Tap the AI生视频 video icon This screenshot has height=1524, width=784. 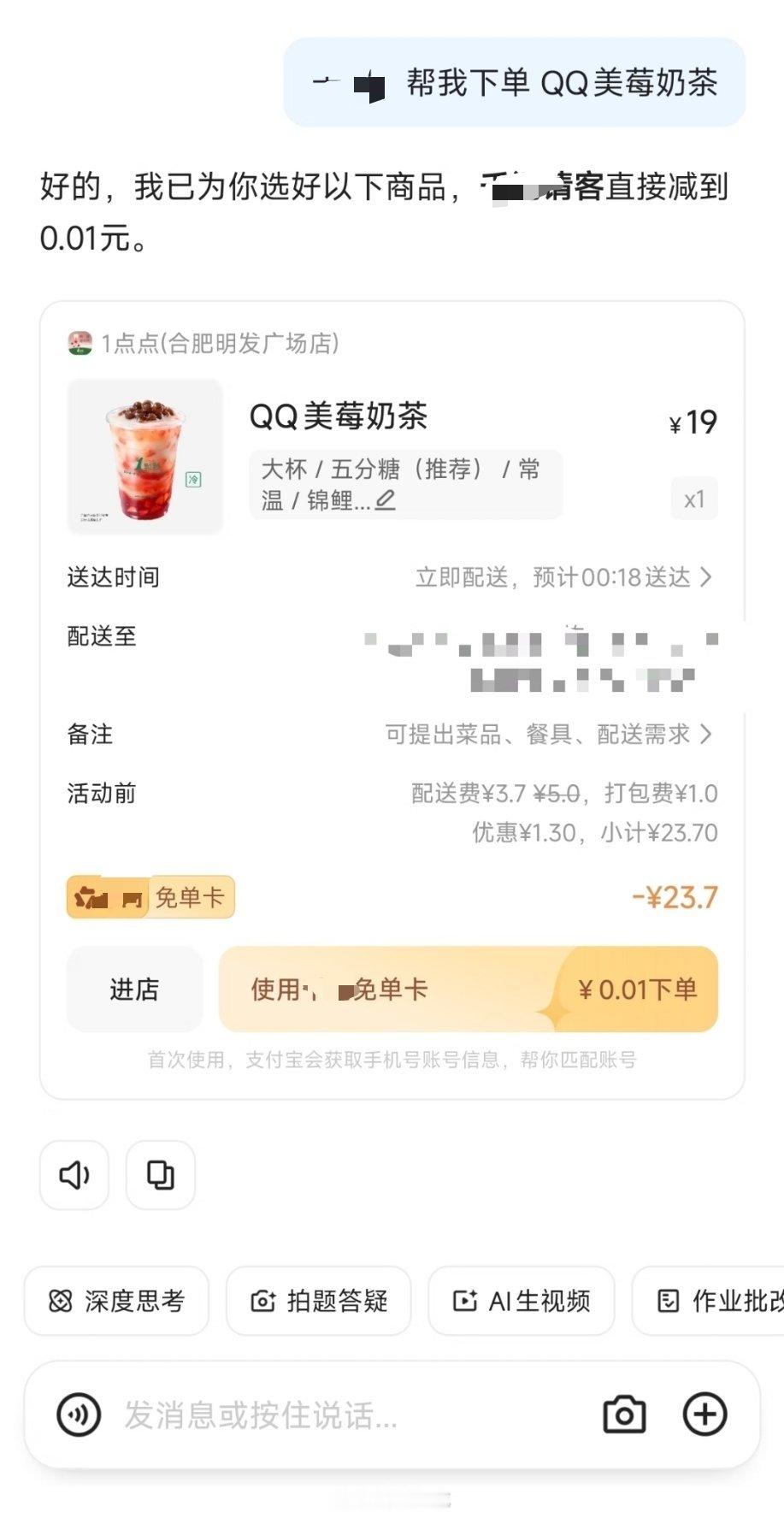[463, 1301]
